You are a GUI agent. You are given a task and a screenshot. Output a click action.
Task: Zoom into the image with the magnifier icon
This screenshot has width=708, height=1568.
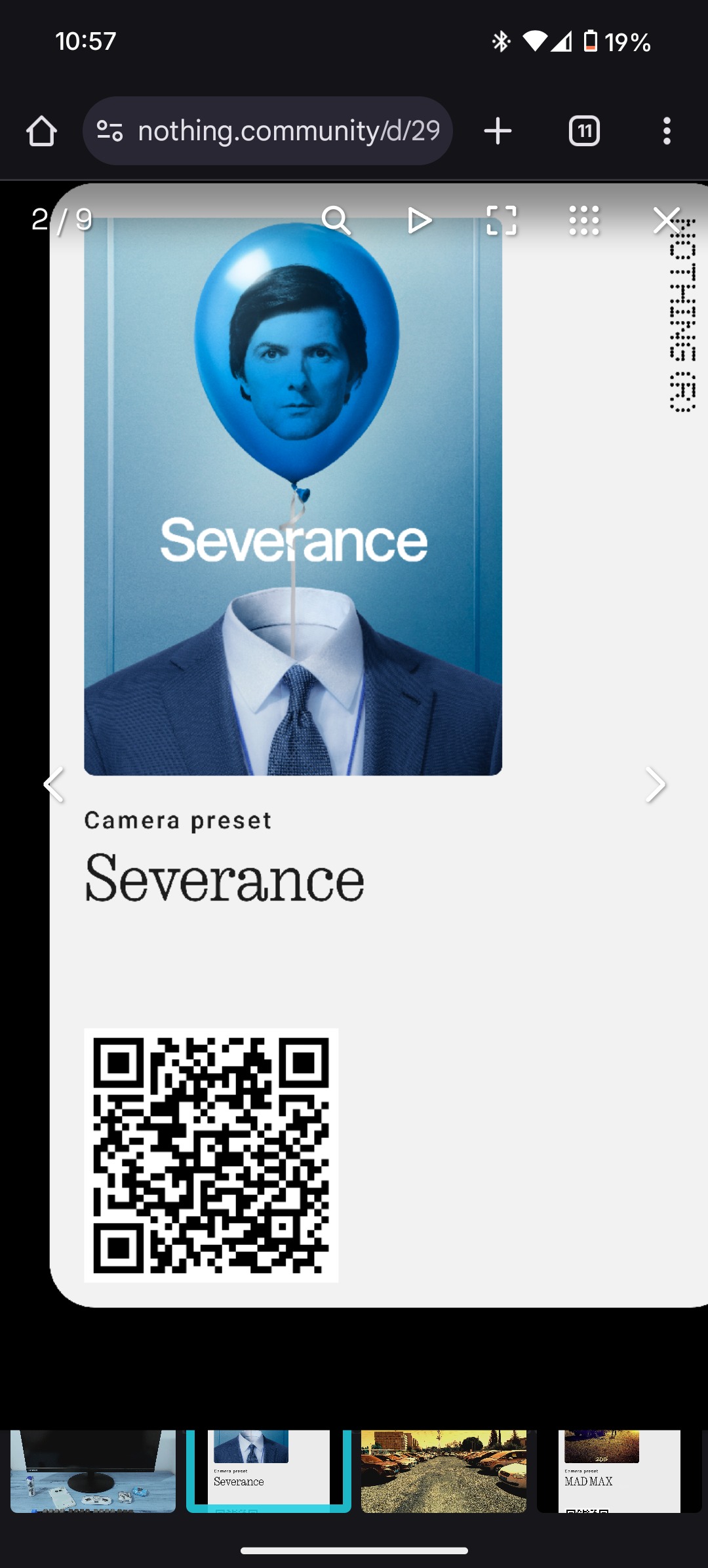point(336,220)
